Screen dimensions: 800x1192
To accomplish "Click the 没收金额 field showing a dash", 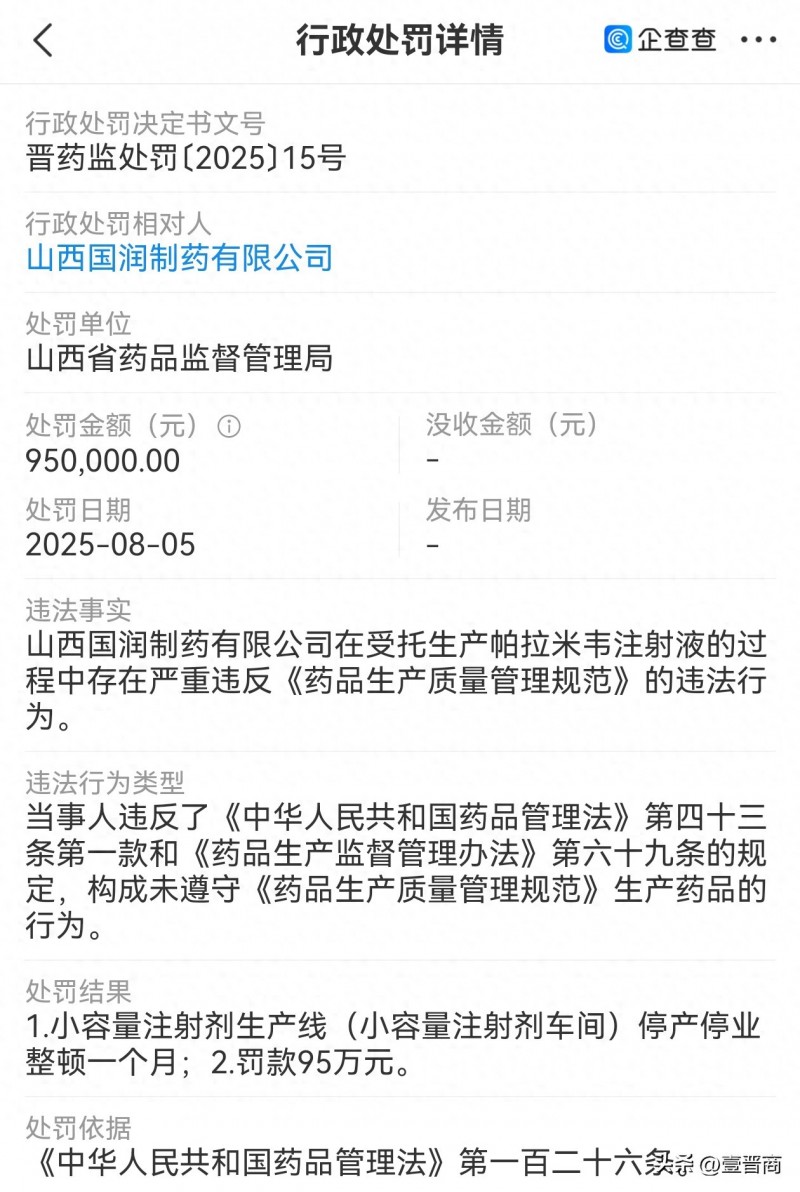I will tap(430, 461).
